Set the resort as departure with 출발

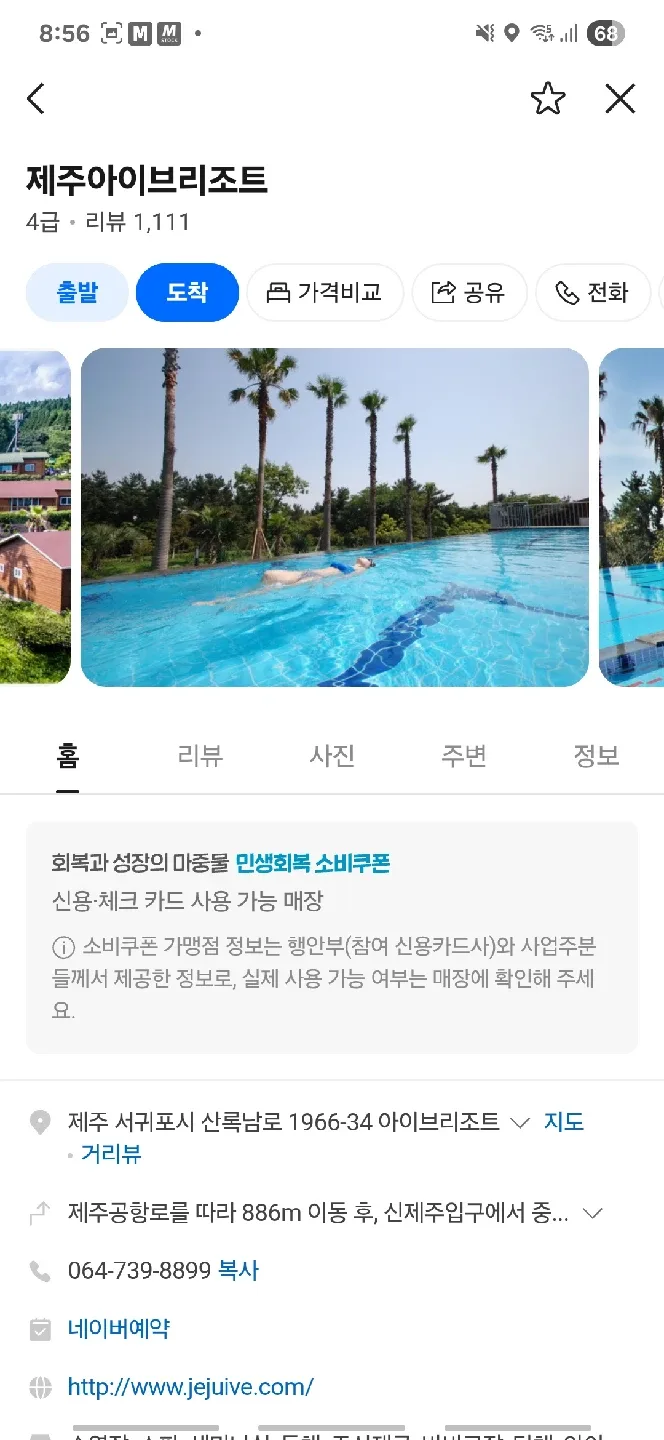[77, 293]
